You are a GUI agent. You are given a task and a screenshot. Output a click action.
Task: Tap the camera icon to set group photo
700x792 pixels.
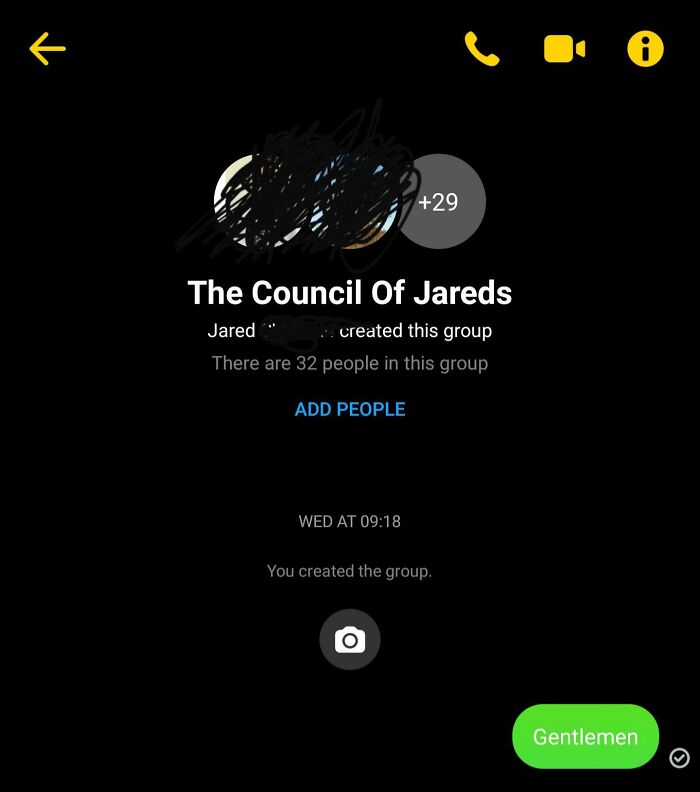click(350, 640)
